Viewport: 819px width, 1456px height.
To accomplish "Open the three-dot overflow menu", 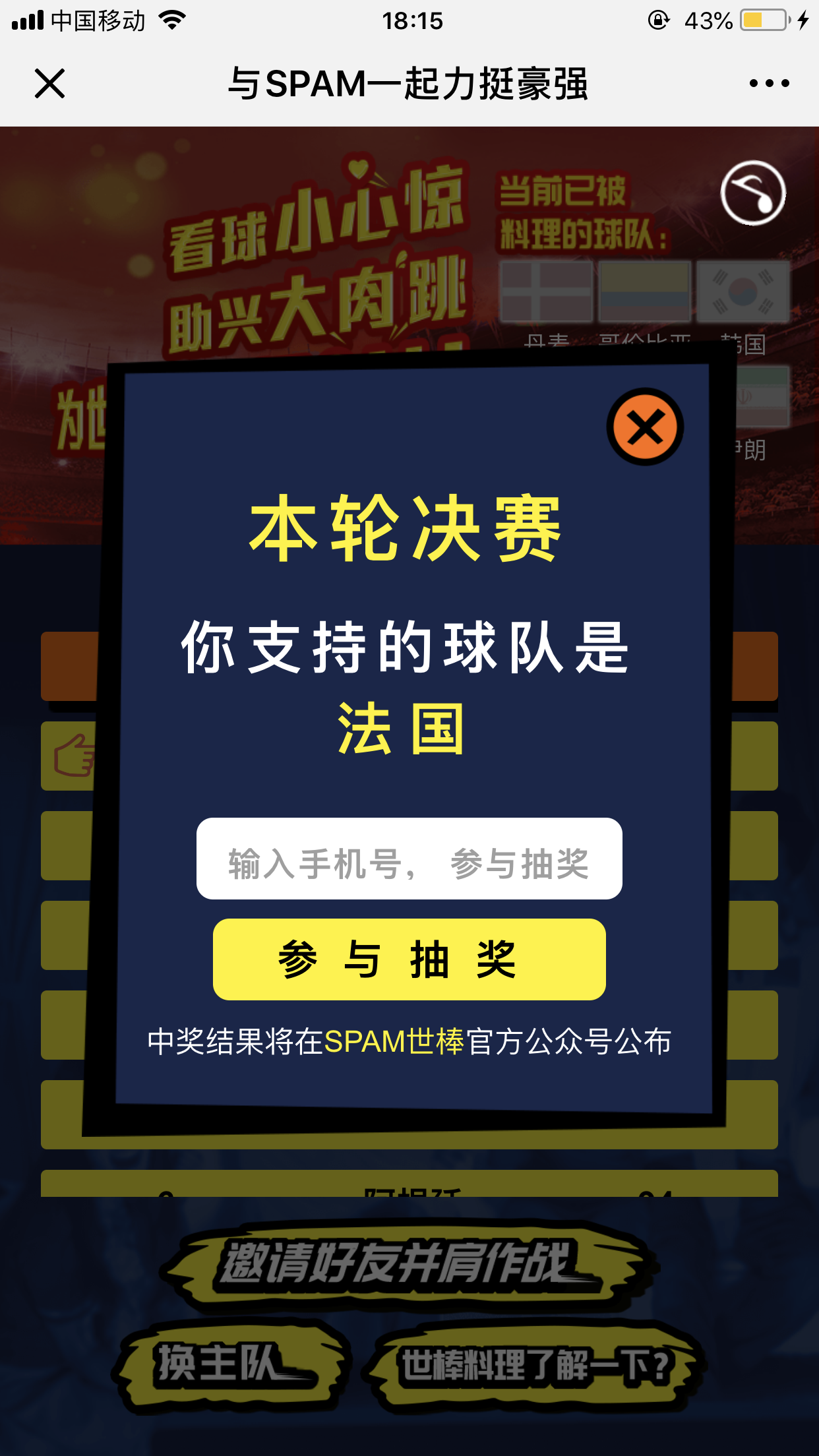I will coord(769,84).
